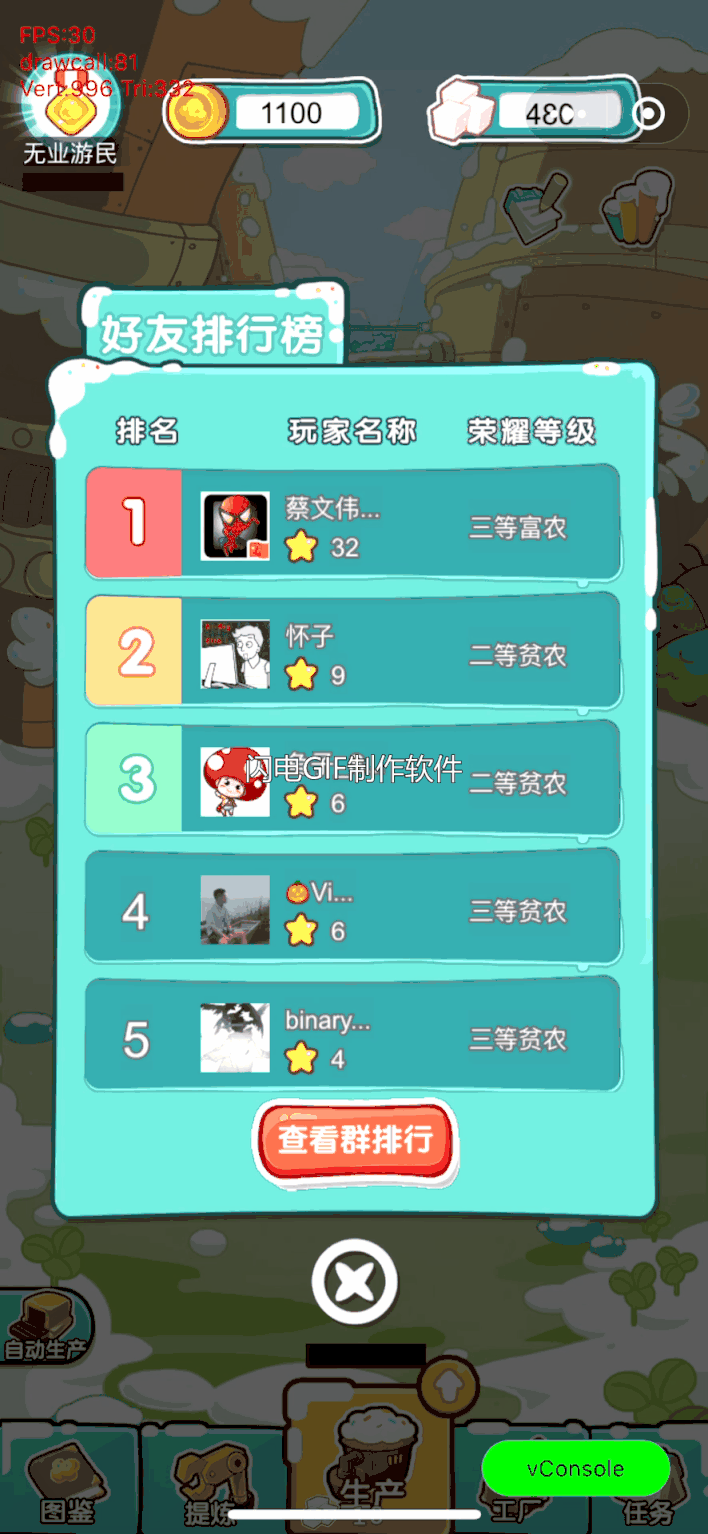
Task: Open 蔡文伟's first-place ranking row
Action: (x=353, y=523)
